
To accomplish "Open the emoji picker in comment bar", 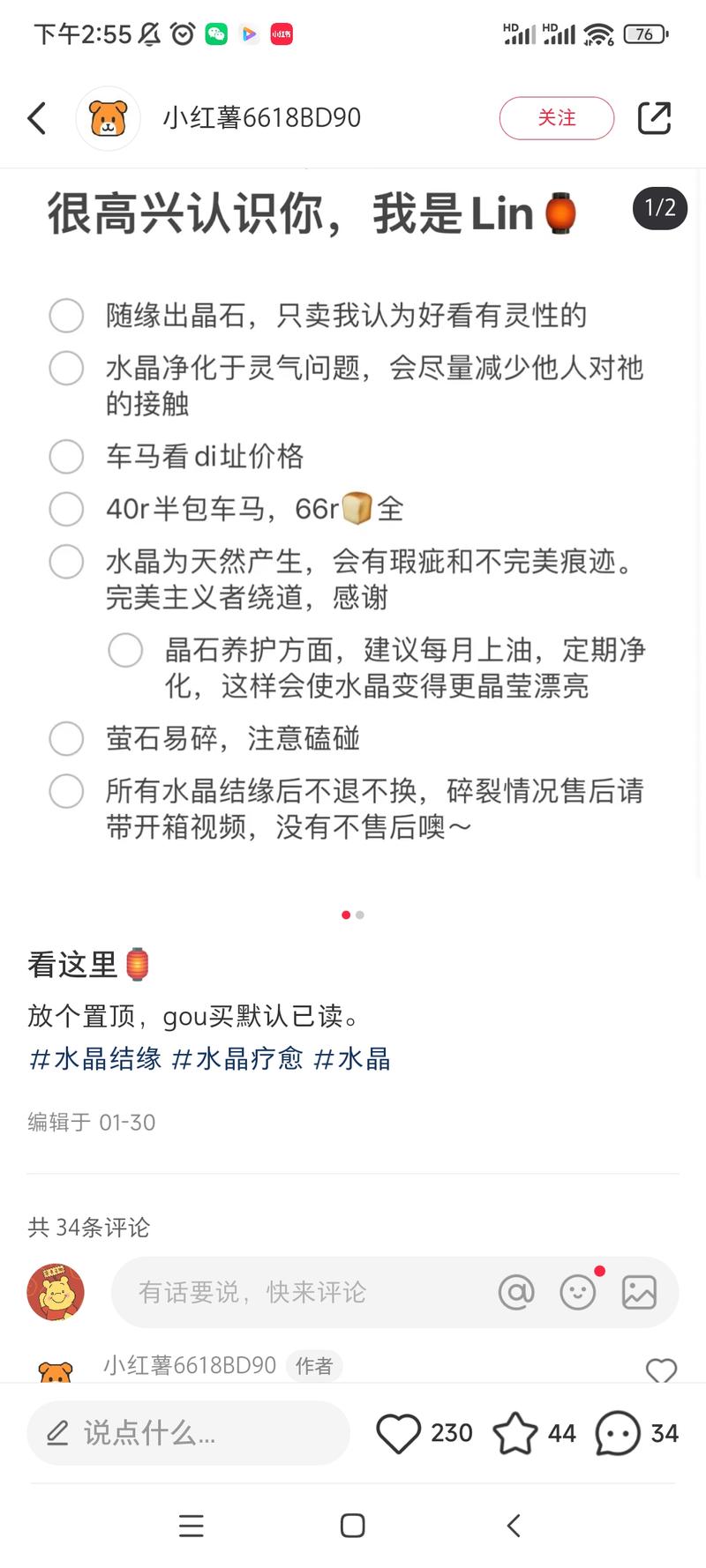I will (x=578, y=1291).
